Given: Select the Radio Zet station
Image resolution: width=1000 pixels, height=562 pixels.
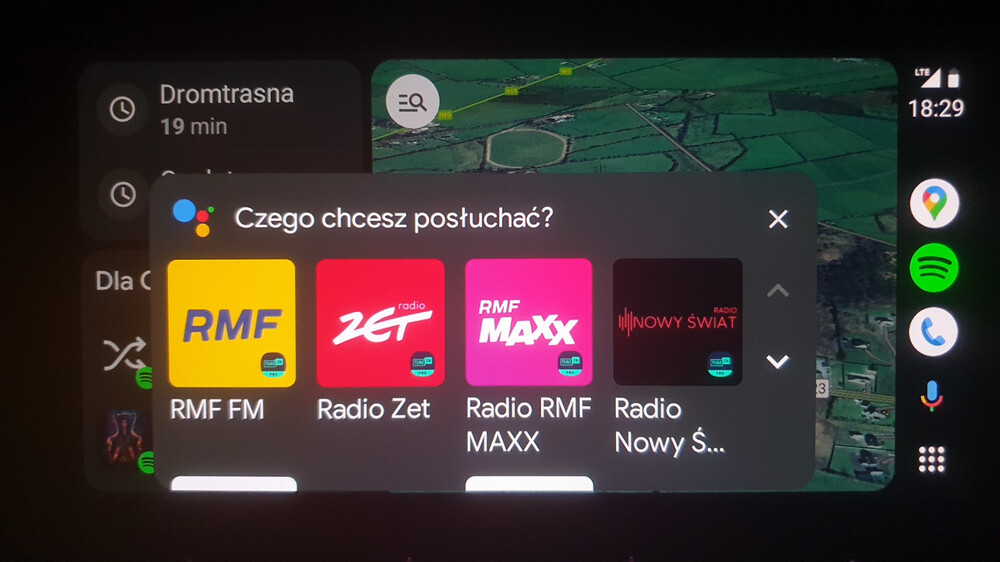Looking at the screenshot, I should [x=380, y=323].
